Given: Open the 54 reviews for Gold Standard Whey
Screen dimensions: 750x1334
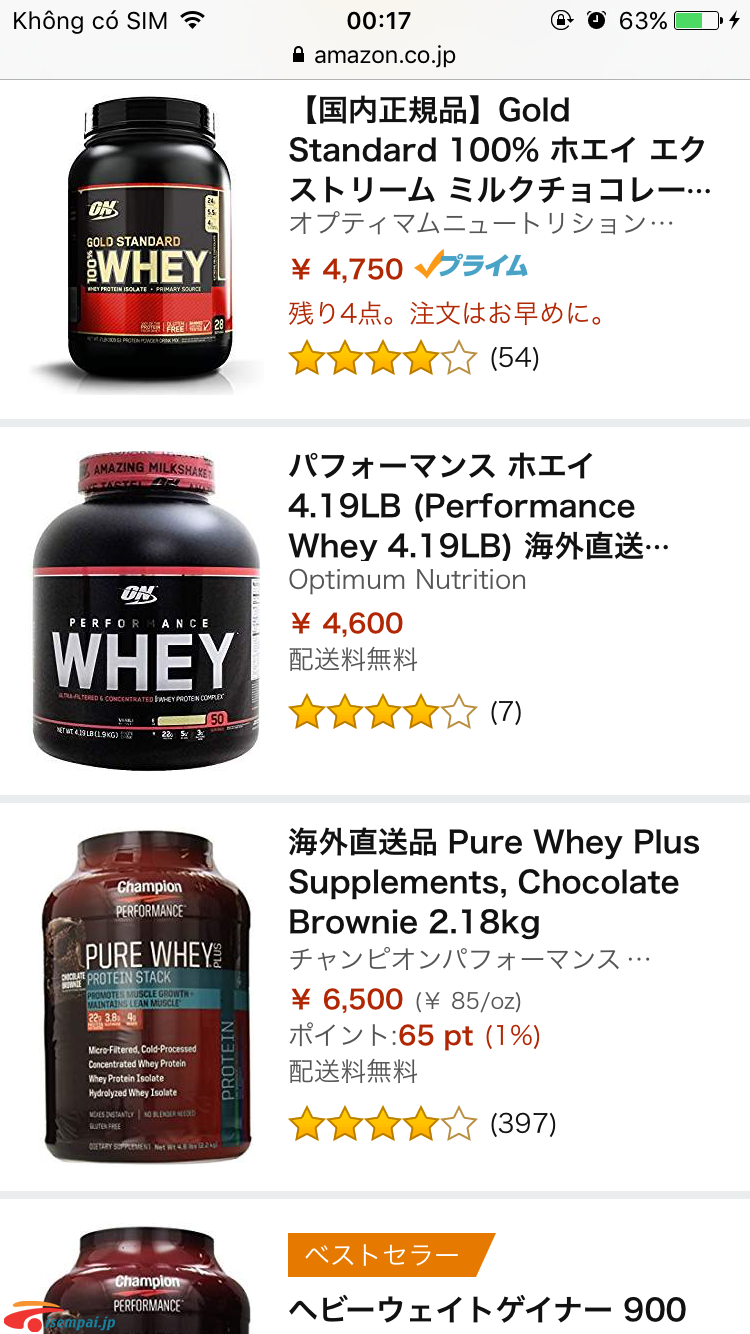Looking at the screenshot, I should (x=514, y=358).
